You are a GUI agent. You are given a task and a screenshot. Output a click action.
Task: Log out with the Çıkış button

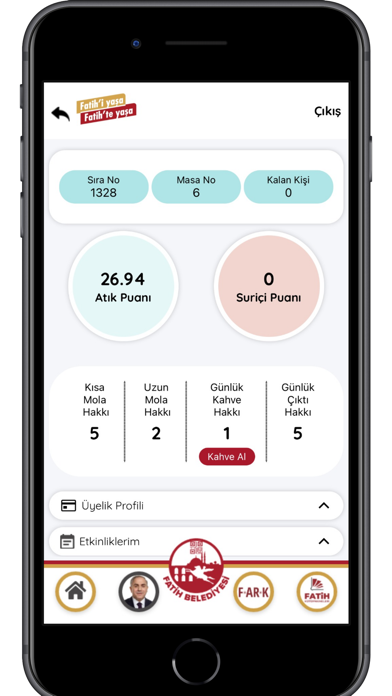pyautogui.click(x=328, y=111)
